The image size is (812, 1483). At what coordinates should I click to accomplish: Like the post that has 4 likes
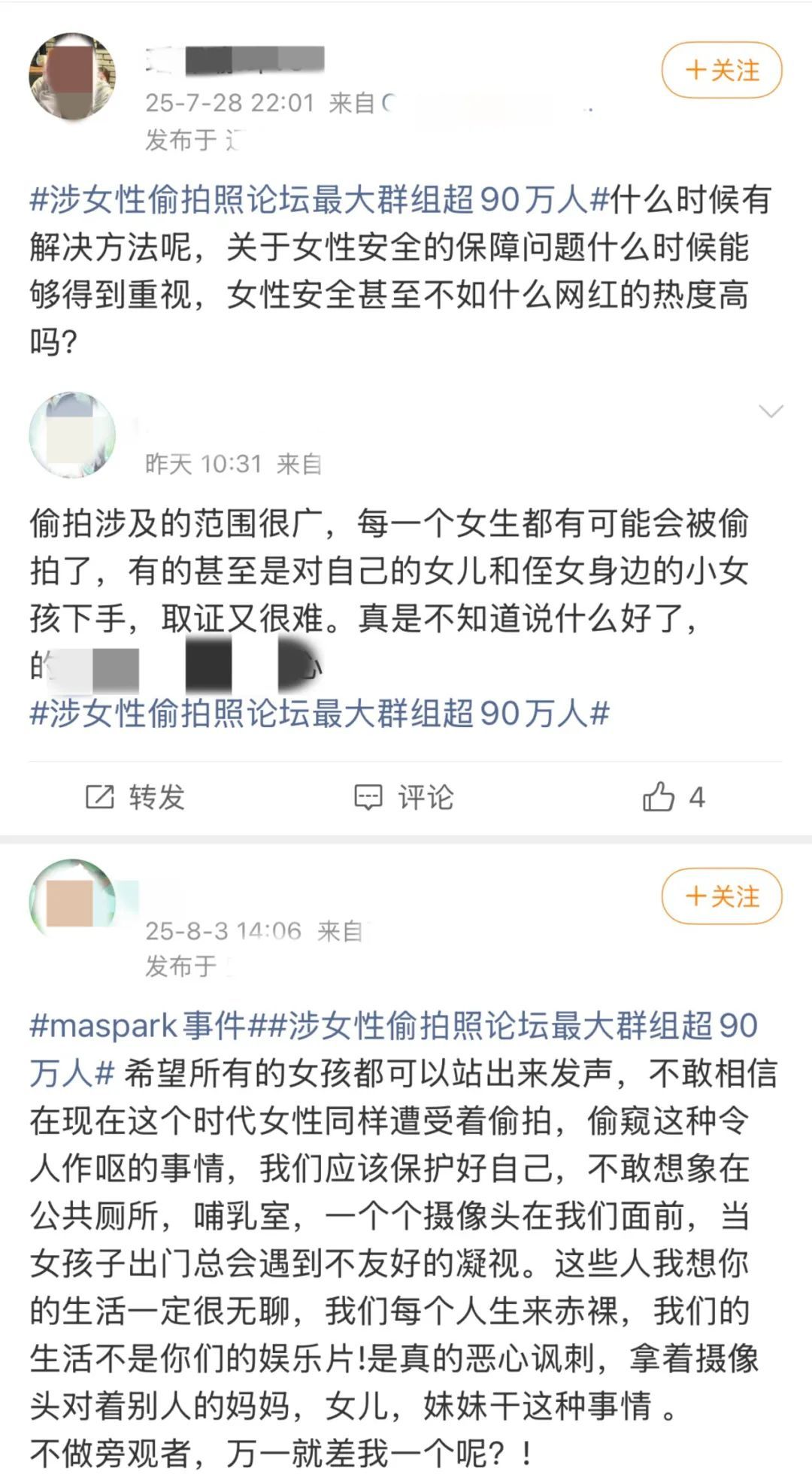pos(659,797)
